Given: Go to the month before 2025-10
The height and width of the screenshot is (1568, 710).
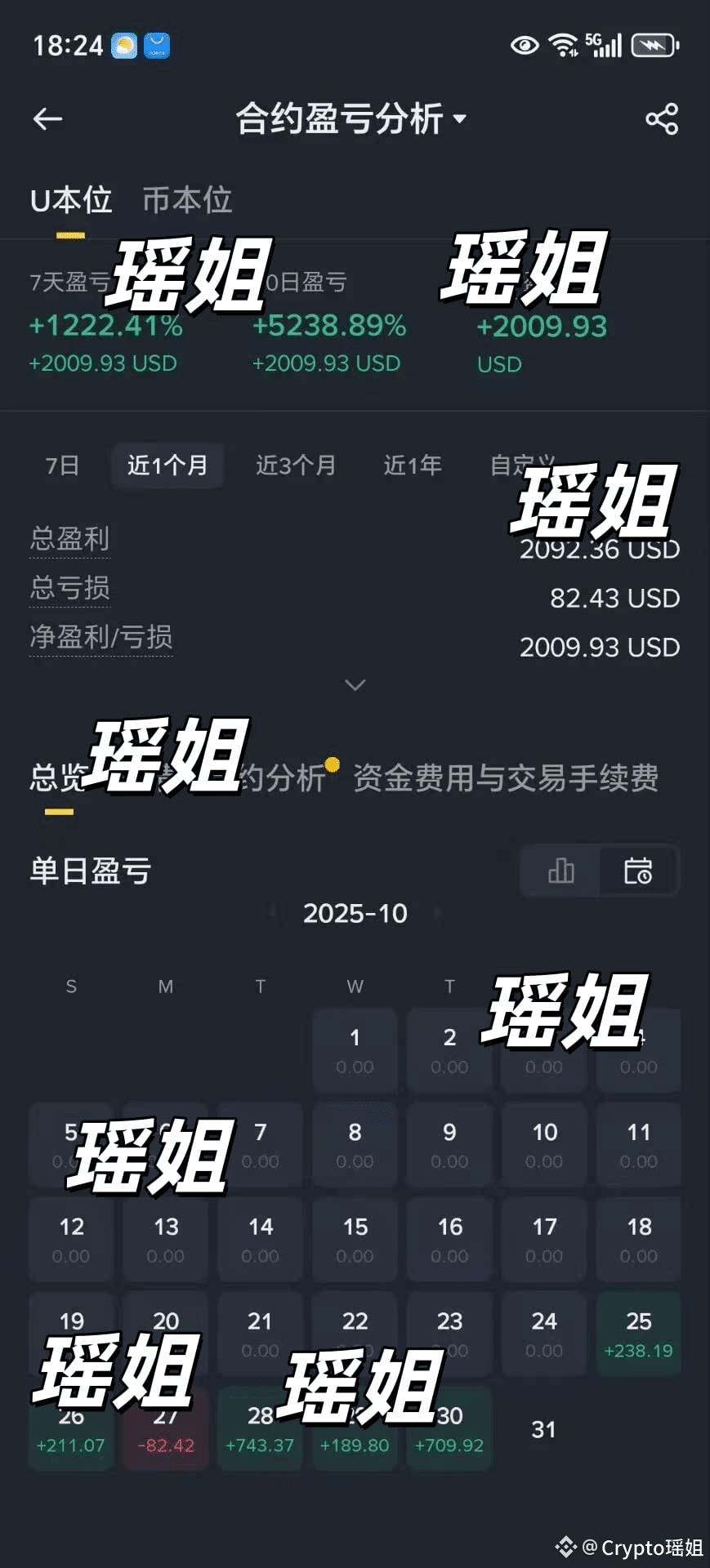Looking at the screenshot, I should tap(275, 913).
